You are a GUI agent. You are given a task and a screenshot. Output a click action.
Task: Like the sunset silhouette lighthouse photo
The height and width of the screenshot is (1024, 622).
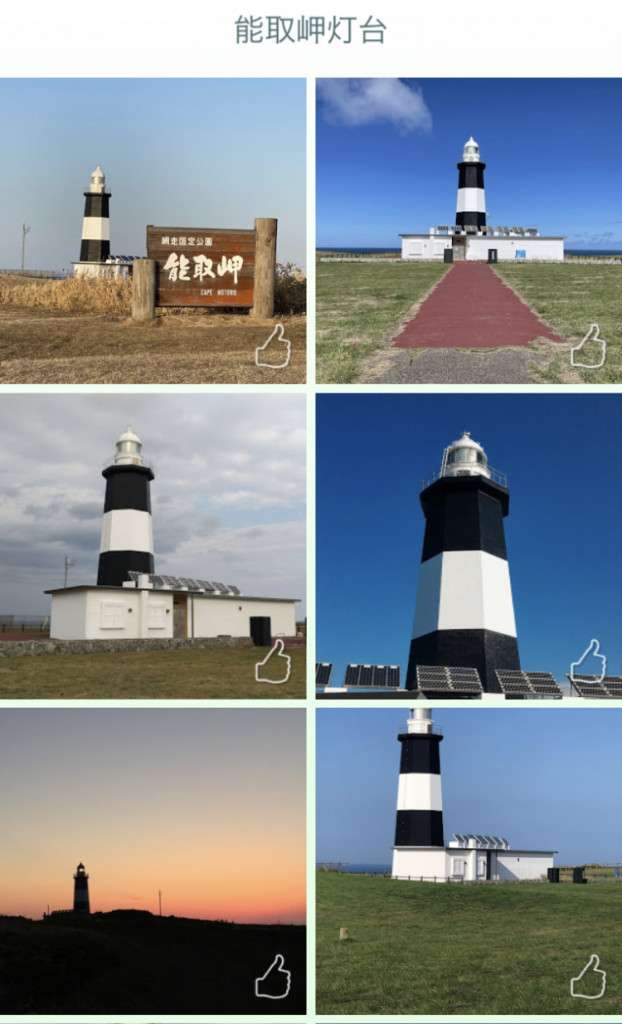point(273,977)
